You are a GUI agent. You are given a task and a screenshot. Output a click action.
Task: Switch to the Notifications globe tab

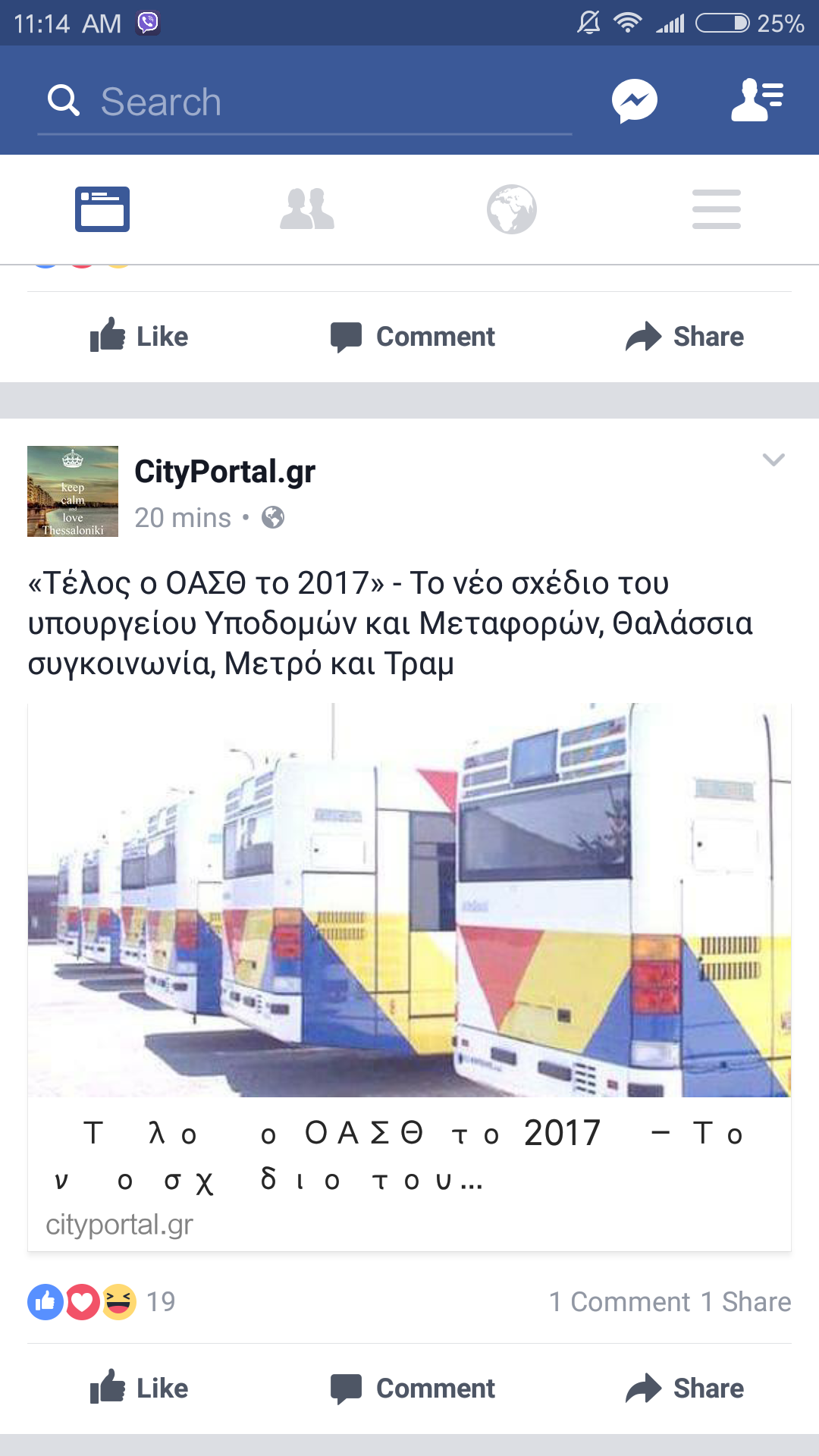click(512, 209)
